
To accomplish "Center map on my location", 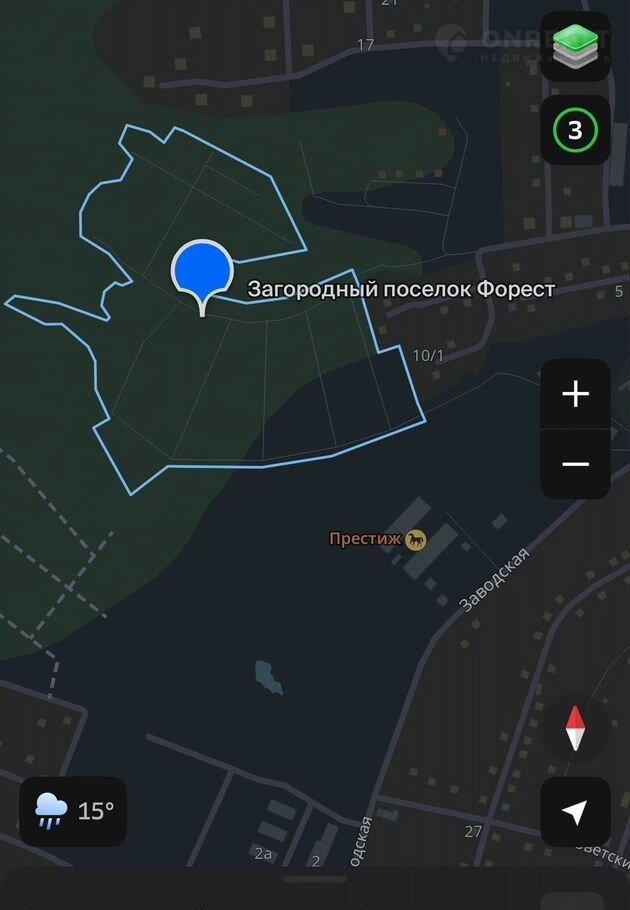I will (574, 812).
